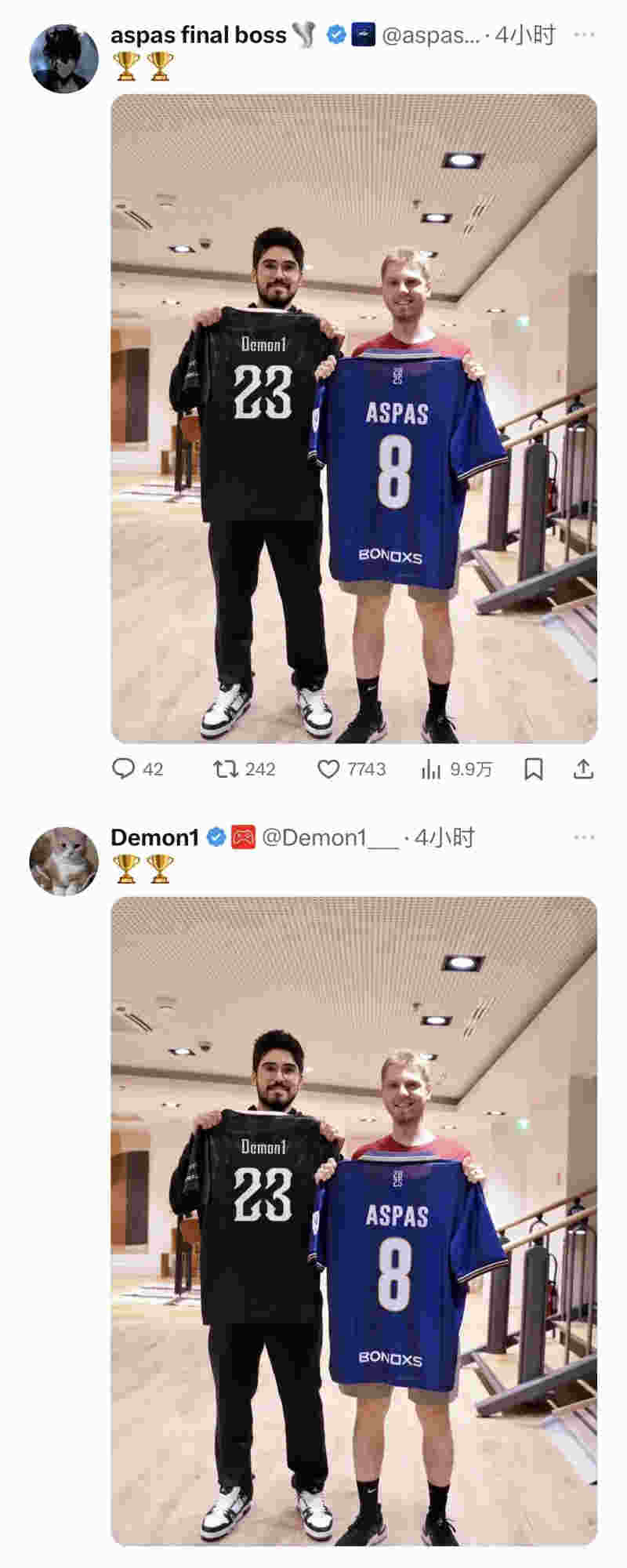Open overflow menu on Demon1's post
627x1568 pixels.
[x=584, y=837]
